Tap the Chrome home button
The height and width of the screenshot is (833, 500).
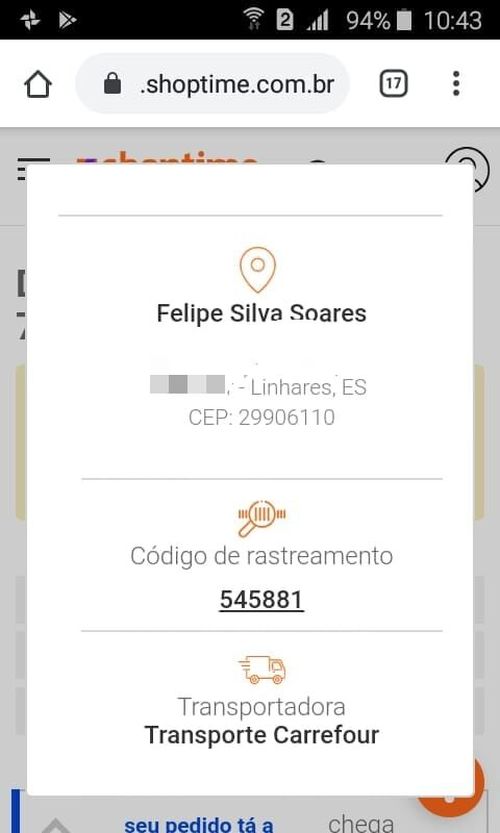coord(38,84)
